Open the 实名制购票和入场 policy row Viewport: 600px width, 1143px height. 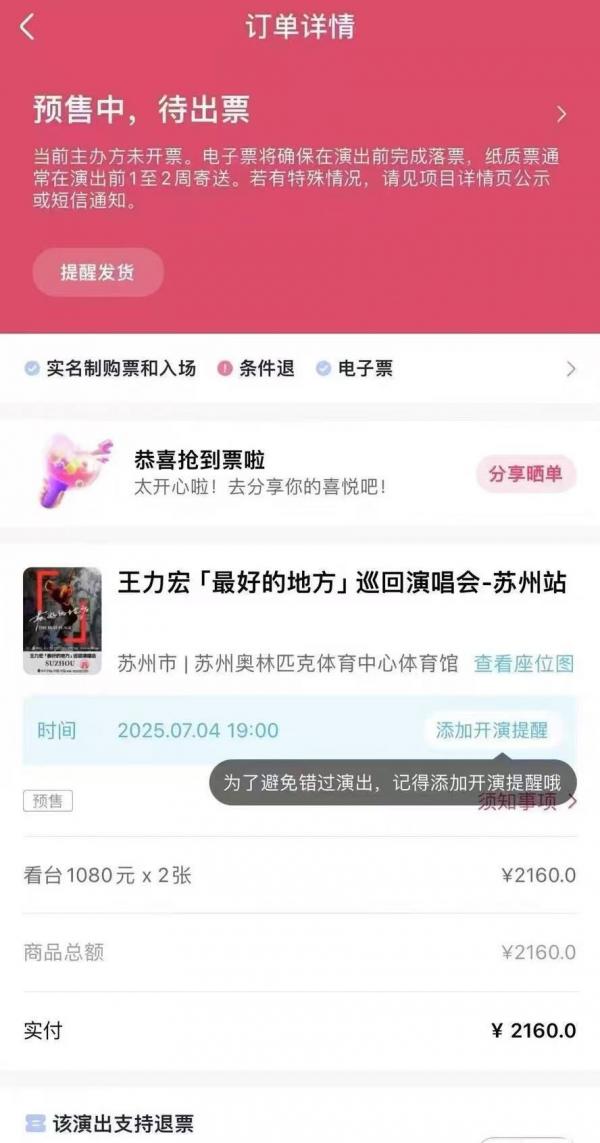point(300,369)
